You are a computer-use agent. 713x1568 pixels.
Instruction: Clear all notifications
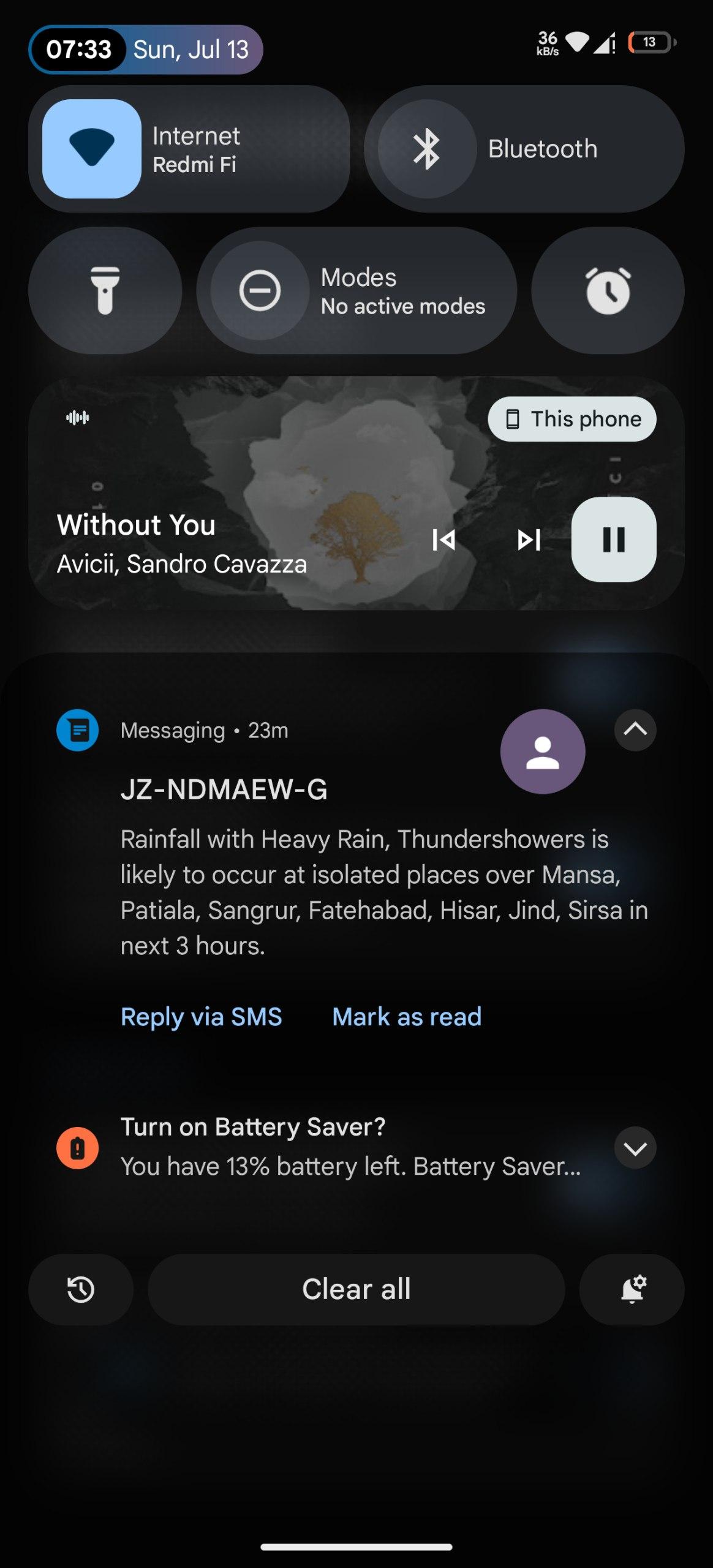[x=356, y=1289]
